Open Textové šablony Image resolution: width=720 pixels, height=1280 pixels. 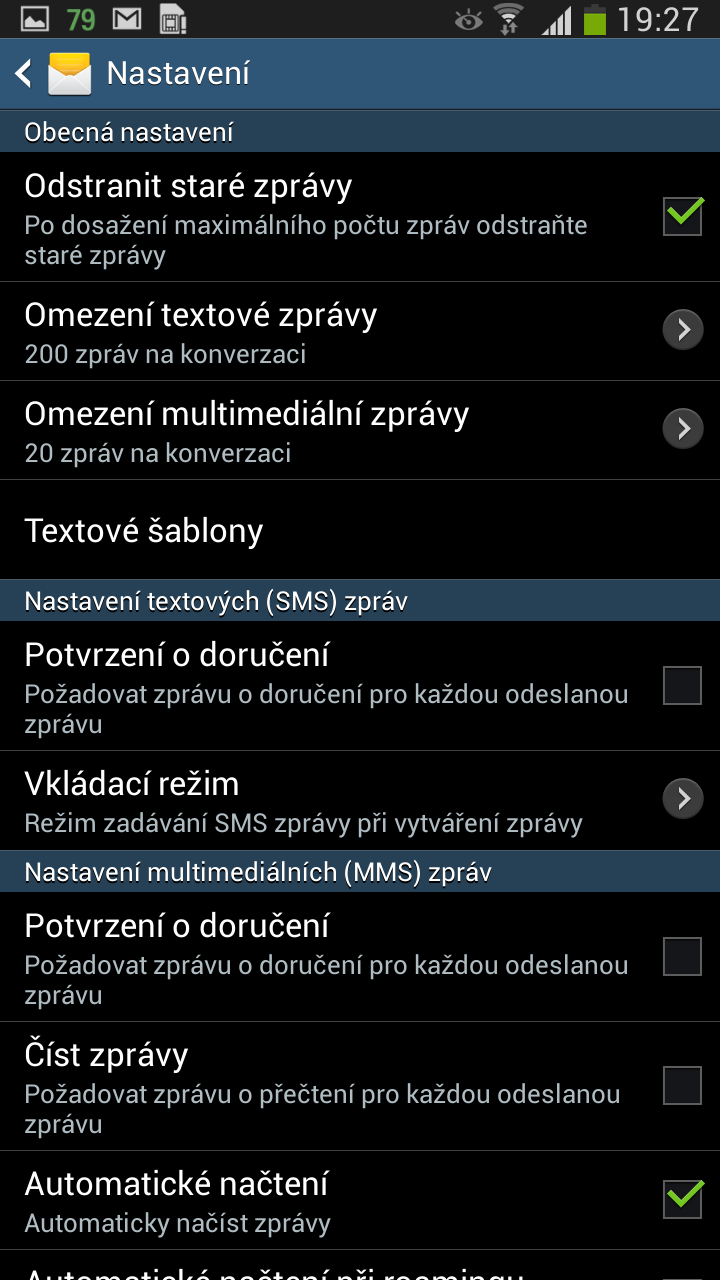360,529
